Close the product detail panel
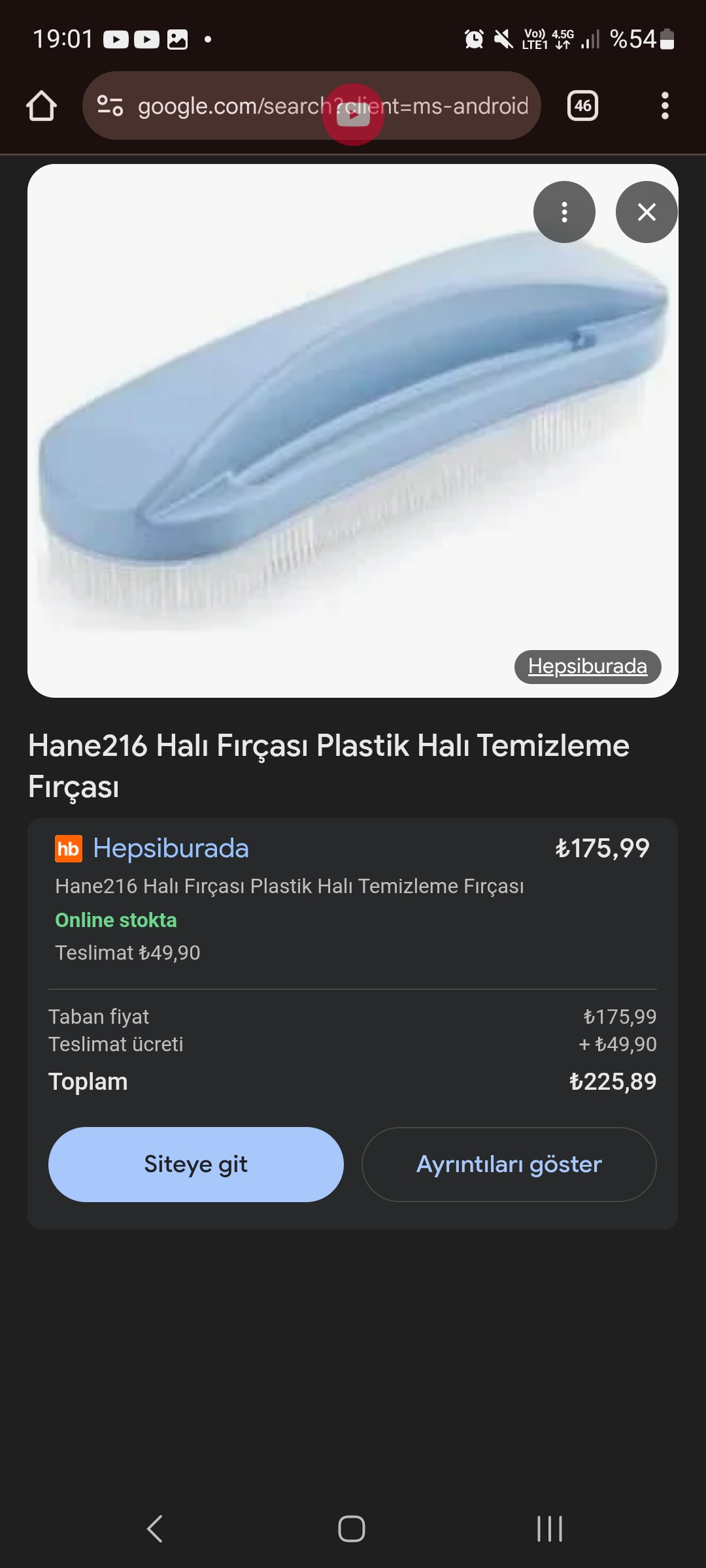Image resolution: width=706 pixels, height=1568 pixels. (646, 212)
